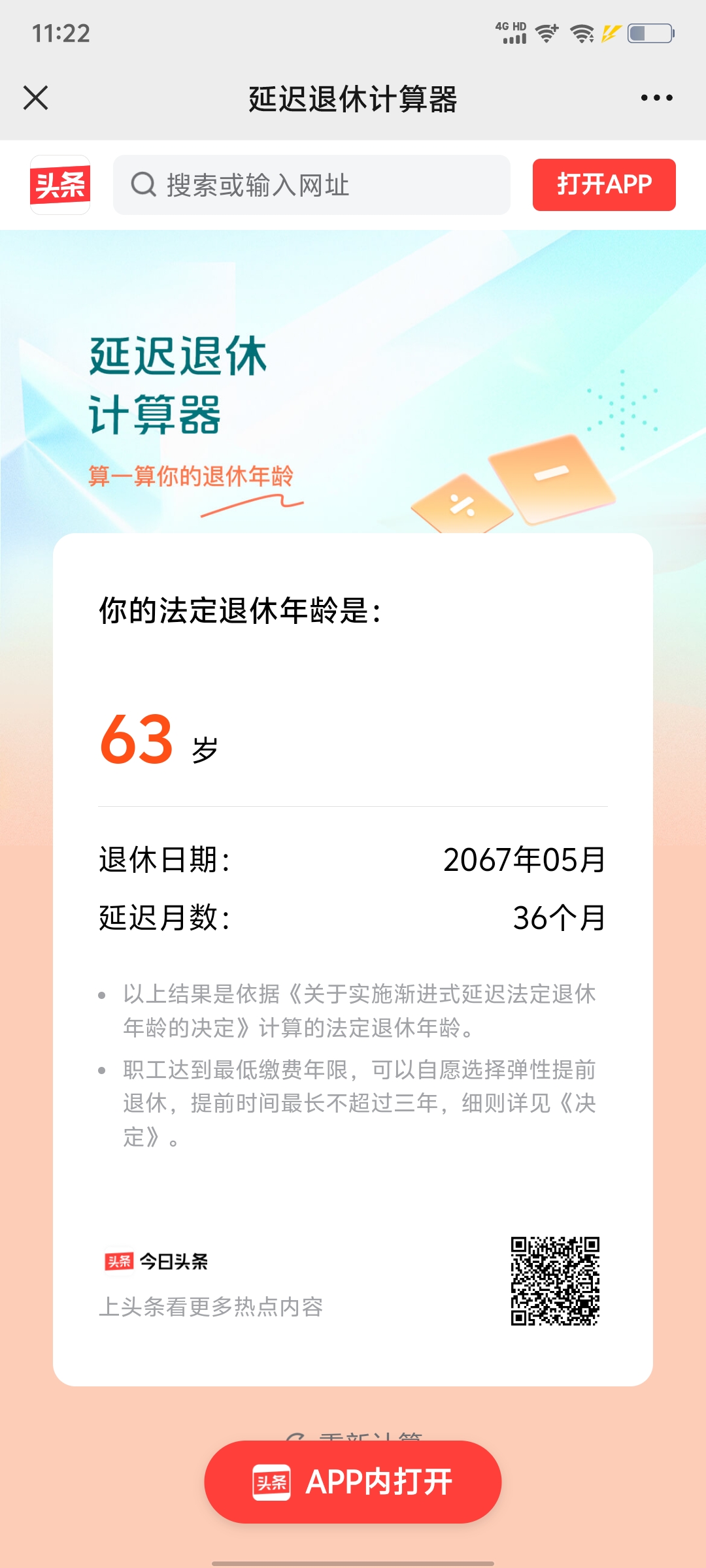Tap the 搜索或输入网址 search box
Image resolution: width=706 pixels, height=1568 pixels.
pos(311,185)
